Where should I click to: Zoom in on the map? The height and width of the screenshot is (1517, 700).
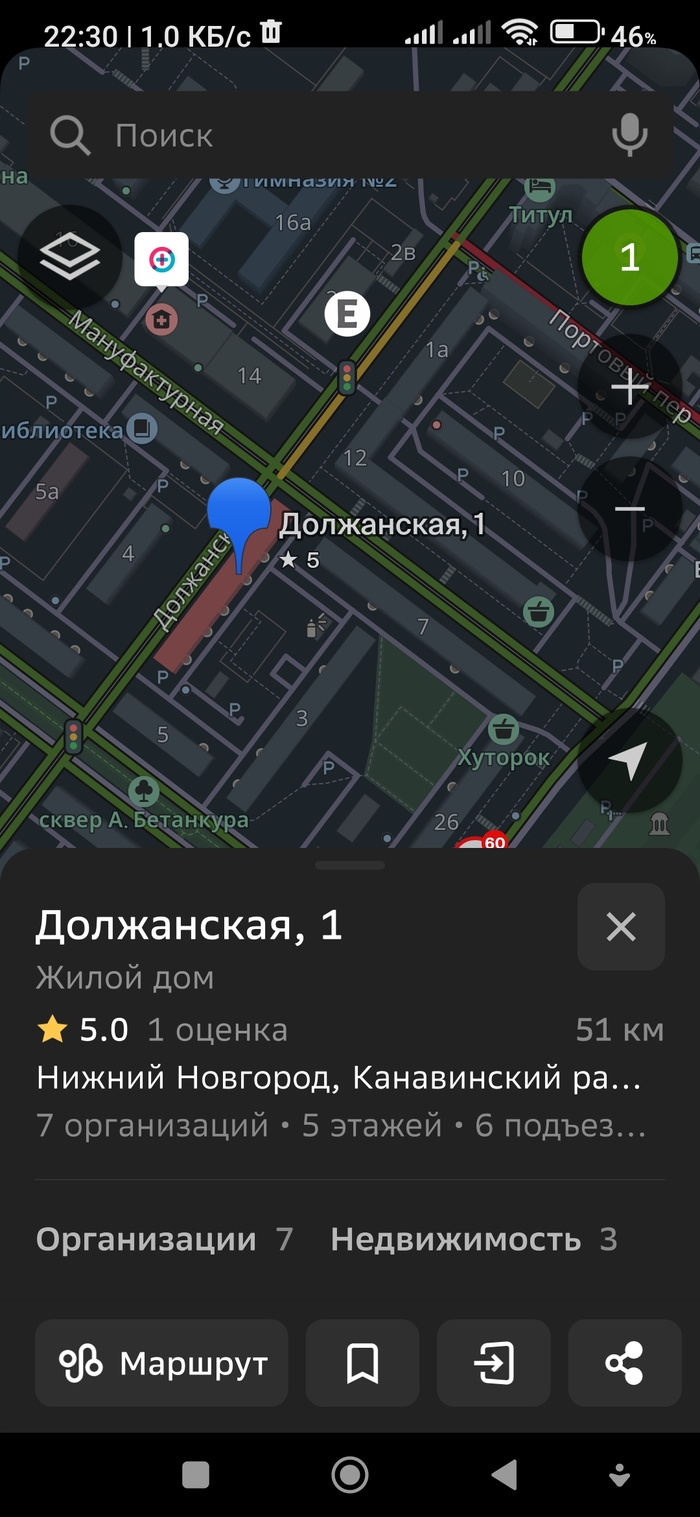(629, 388)
